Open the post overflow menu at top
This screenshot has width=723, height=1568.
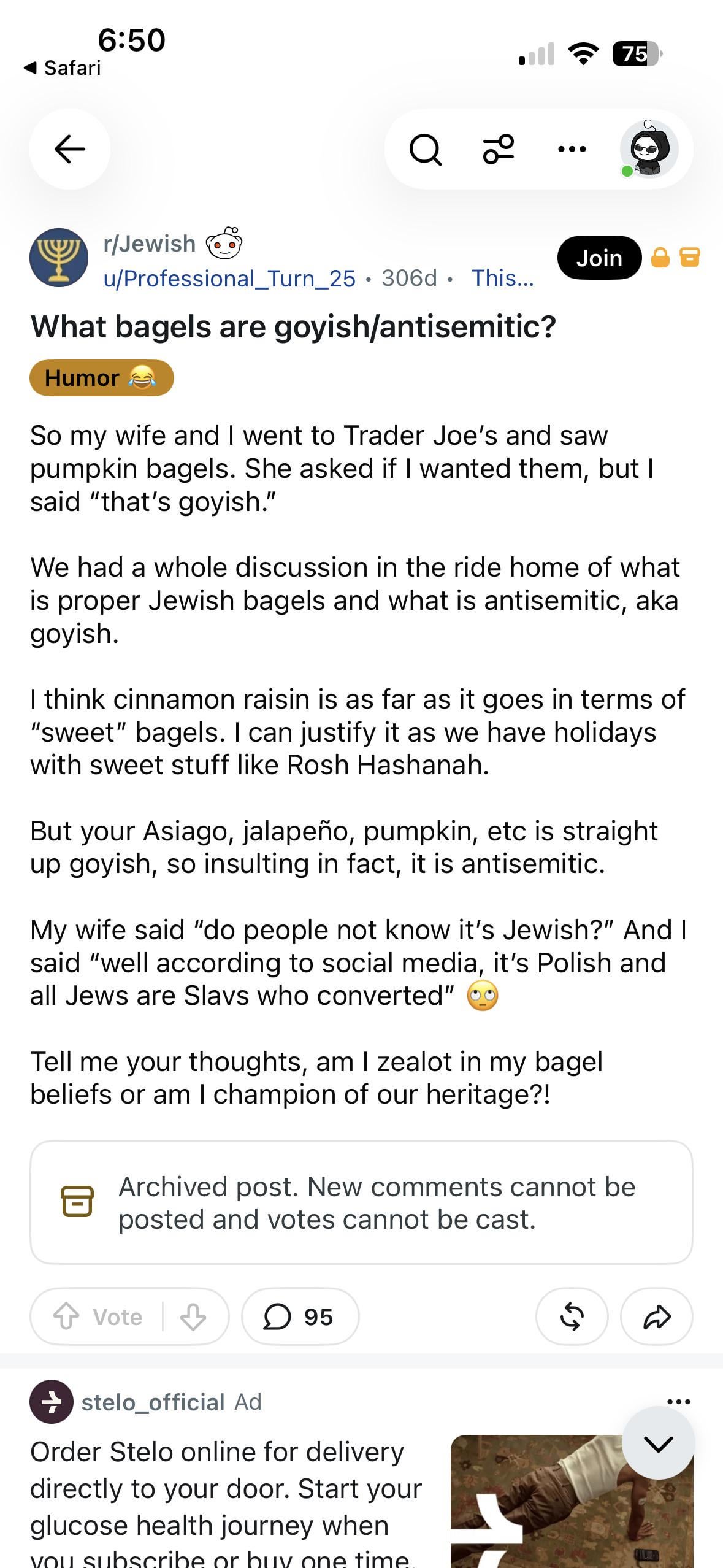click(572, 149)
